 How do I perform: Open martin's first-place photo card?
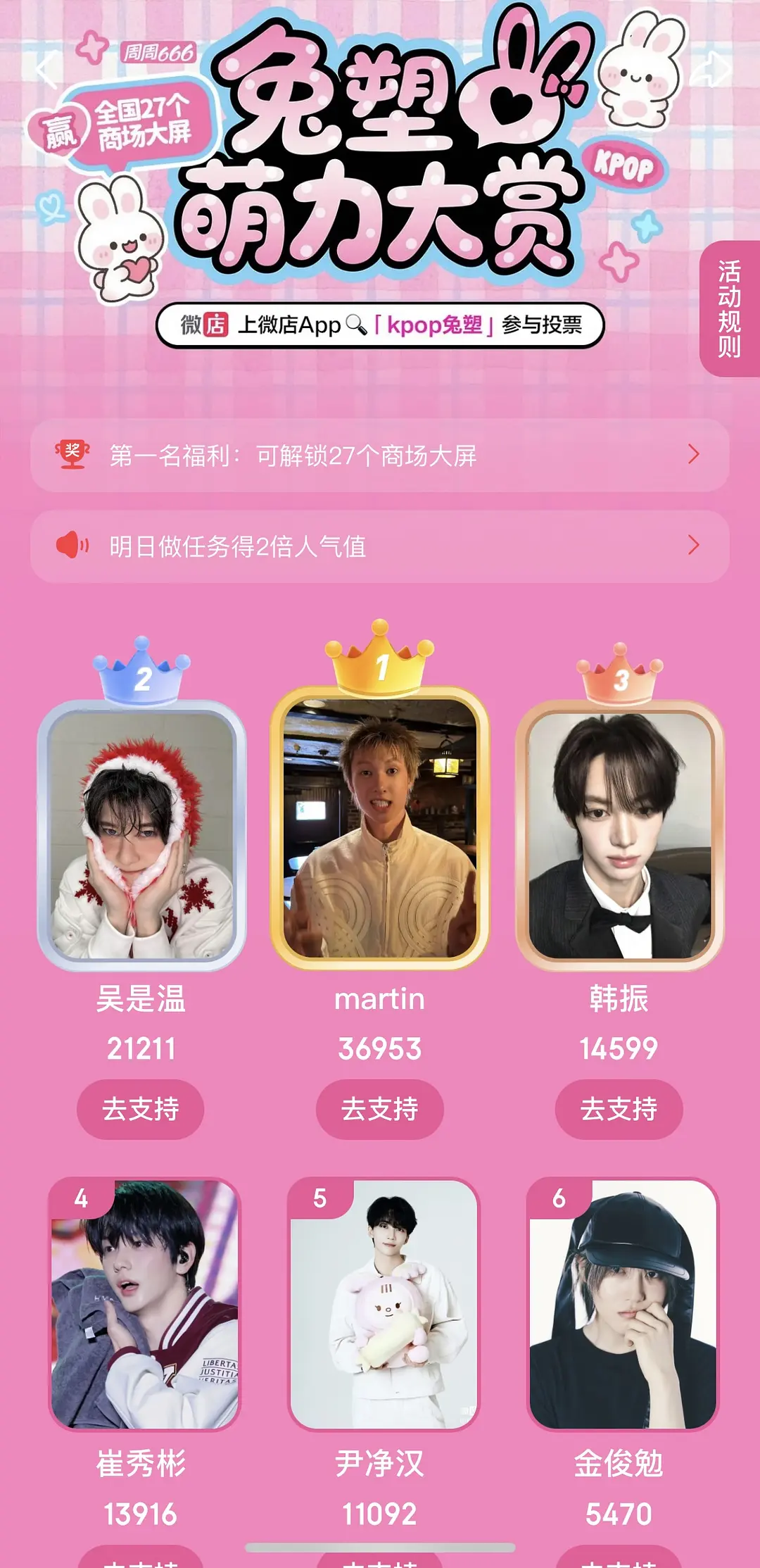click(x=380, y=828)
